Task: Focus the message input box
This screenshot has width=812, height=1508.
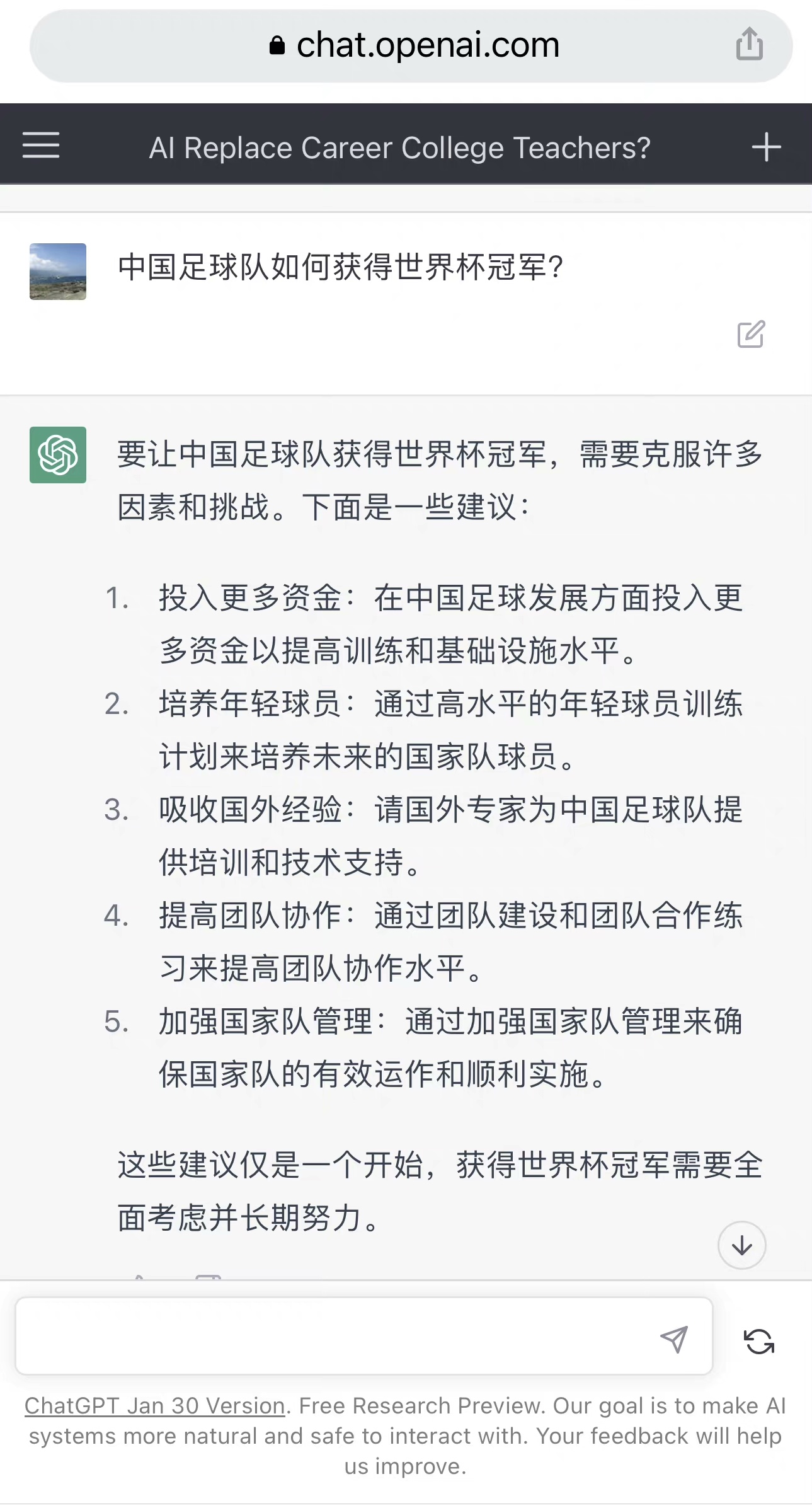Action: coord(334,1335)
